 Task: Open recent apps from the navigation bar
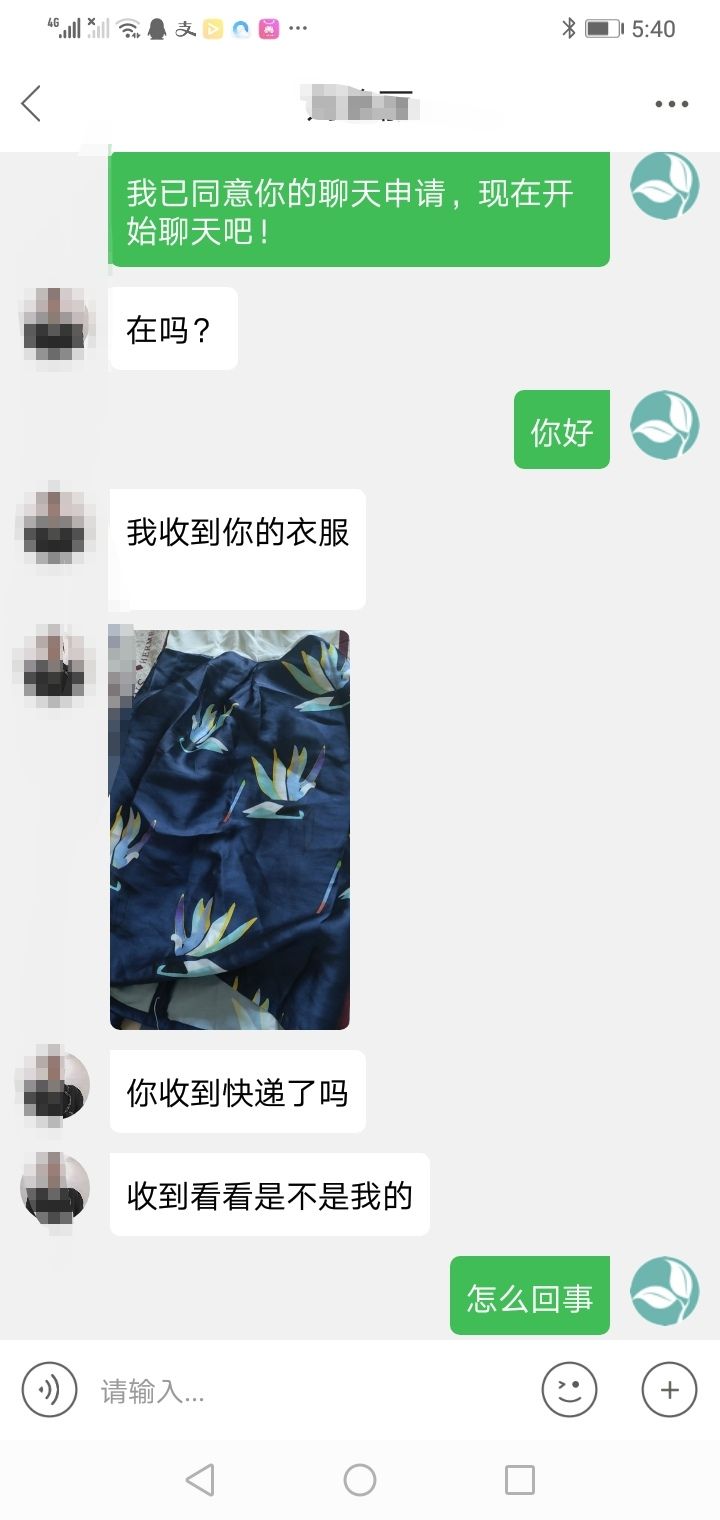[x=520, y=1479]
